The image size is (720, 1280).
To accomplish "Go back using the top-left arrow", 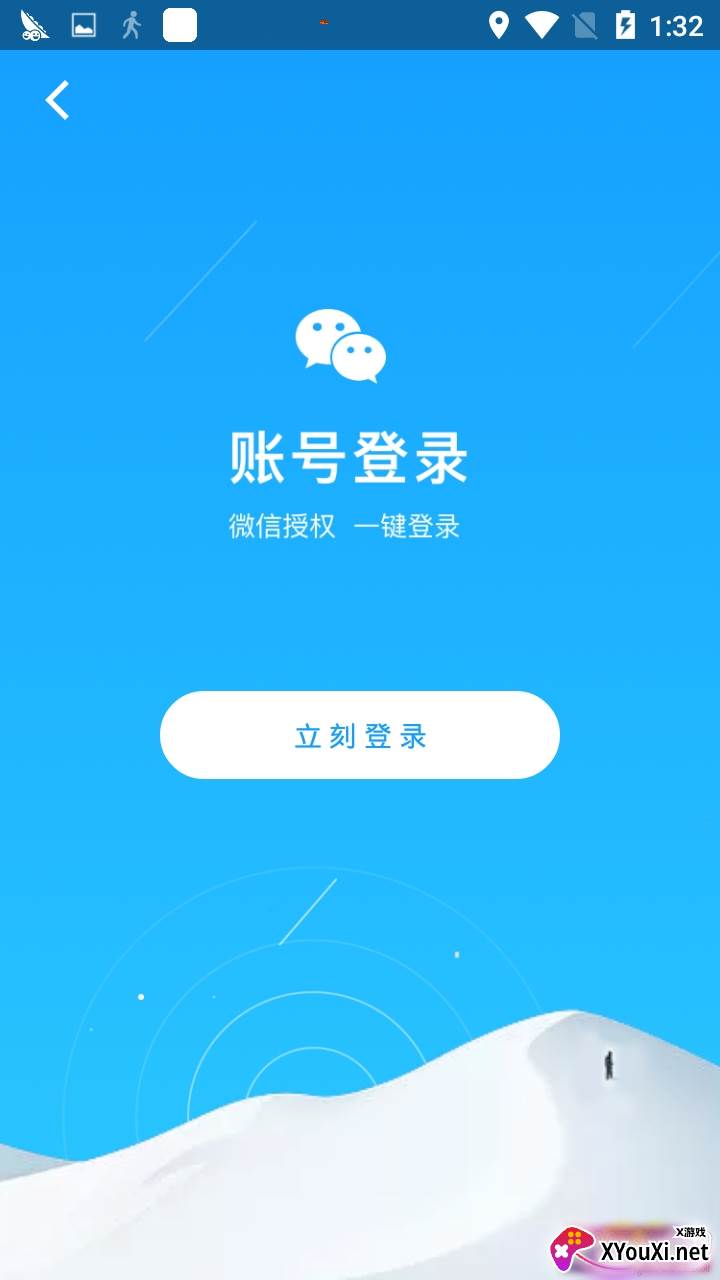I will click(x=57, y=100).
